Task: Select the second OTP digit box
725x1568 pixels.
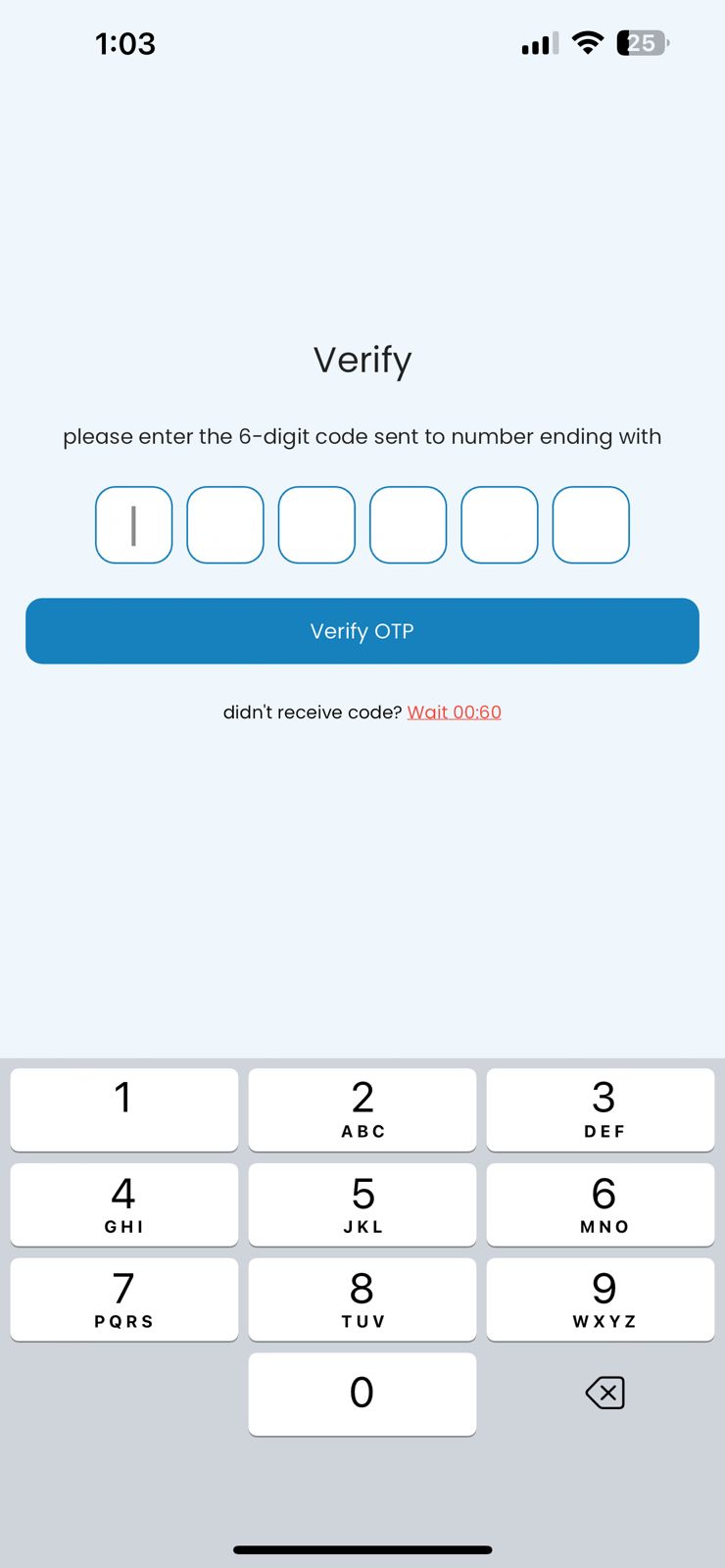Action: (x=225, y=525)
